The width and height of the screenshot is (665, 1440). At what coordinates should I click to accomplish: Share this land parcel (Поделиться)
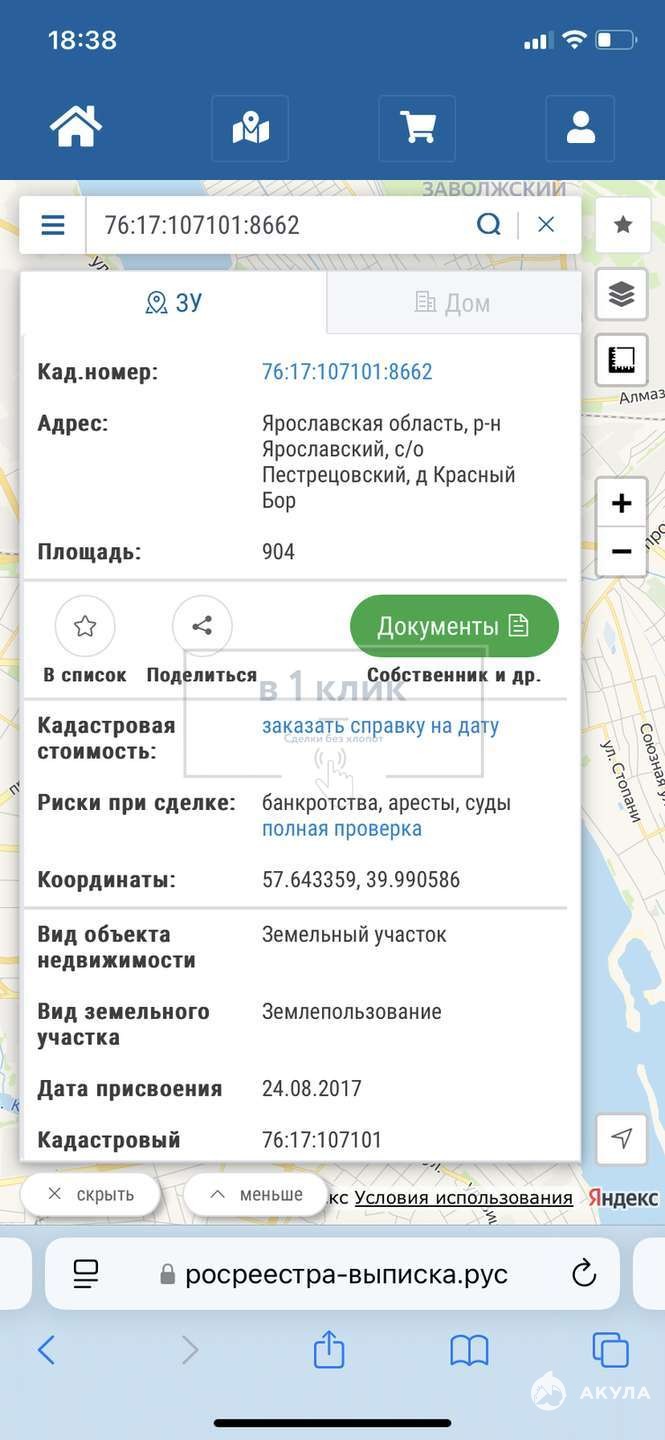(202, 627)
